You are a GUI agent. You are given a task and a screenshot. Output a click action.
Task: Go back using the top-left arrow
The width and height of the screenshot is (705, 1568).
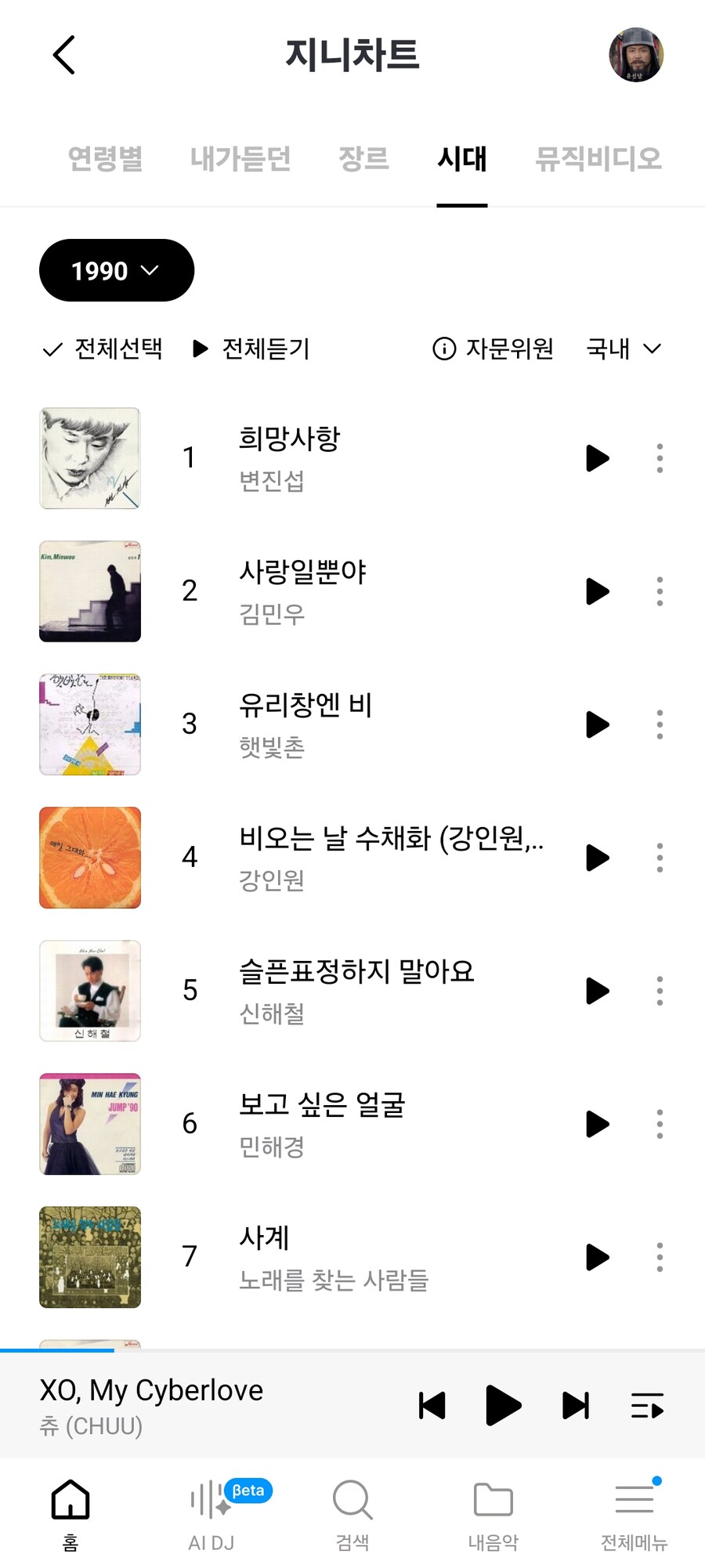64,55
